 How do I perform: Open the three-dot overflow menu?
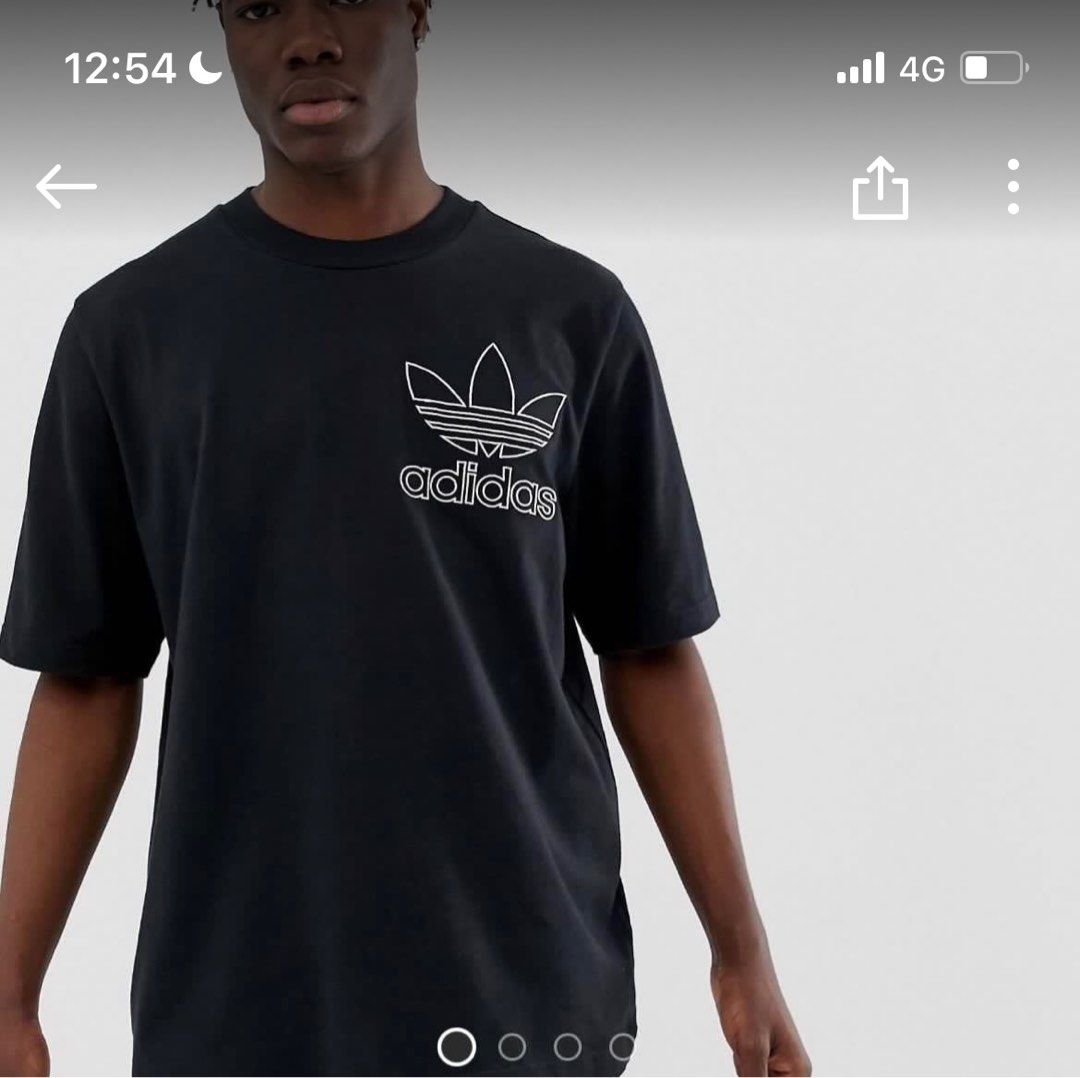(1013, 187)
